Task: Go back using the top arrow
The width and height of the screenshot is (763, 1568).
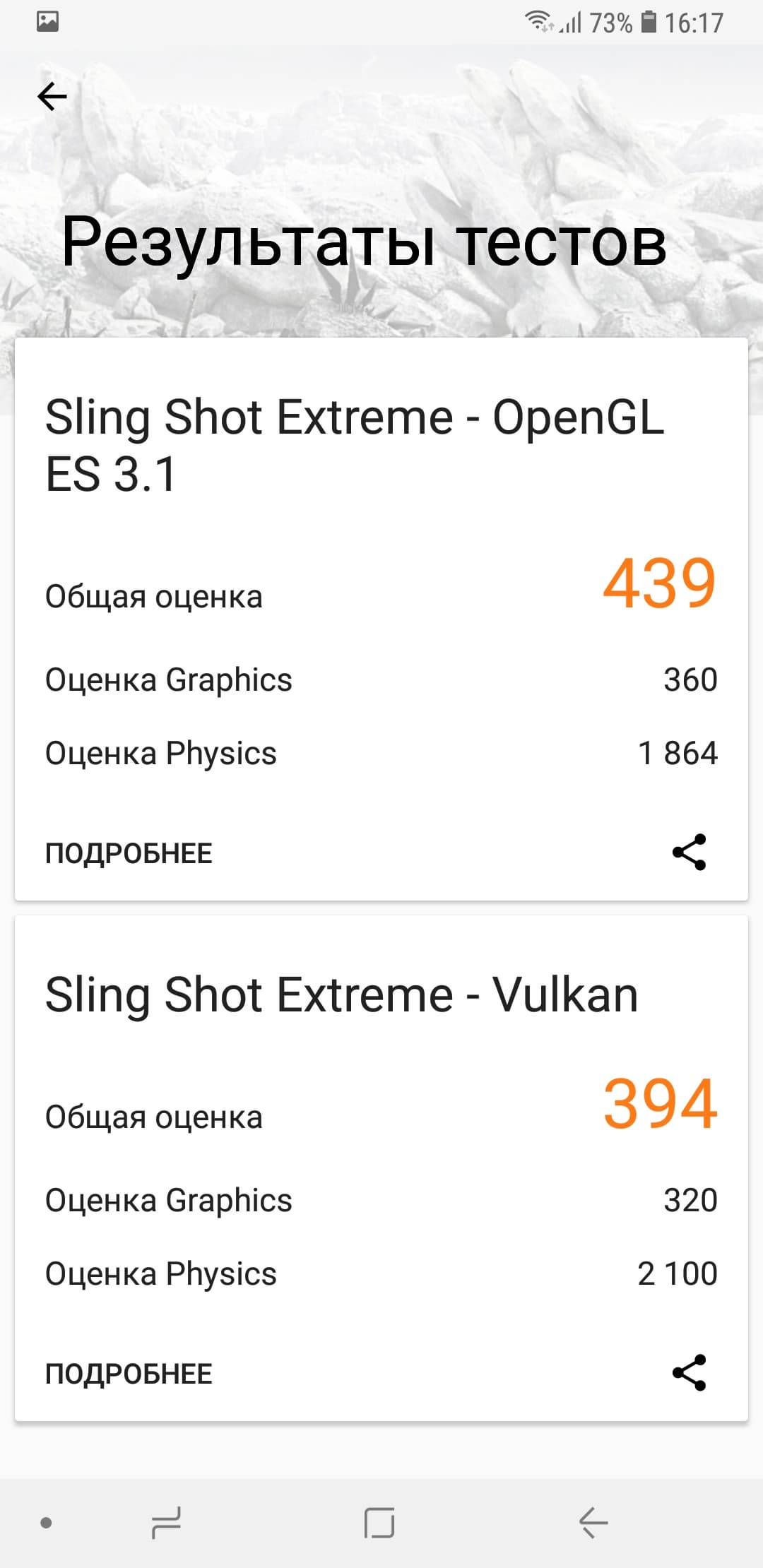Action: click(x=52, y=97)
